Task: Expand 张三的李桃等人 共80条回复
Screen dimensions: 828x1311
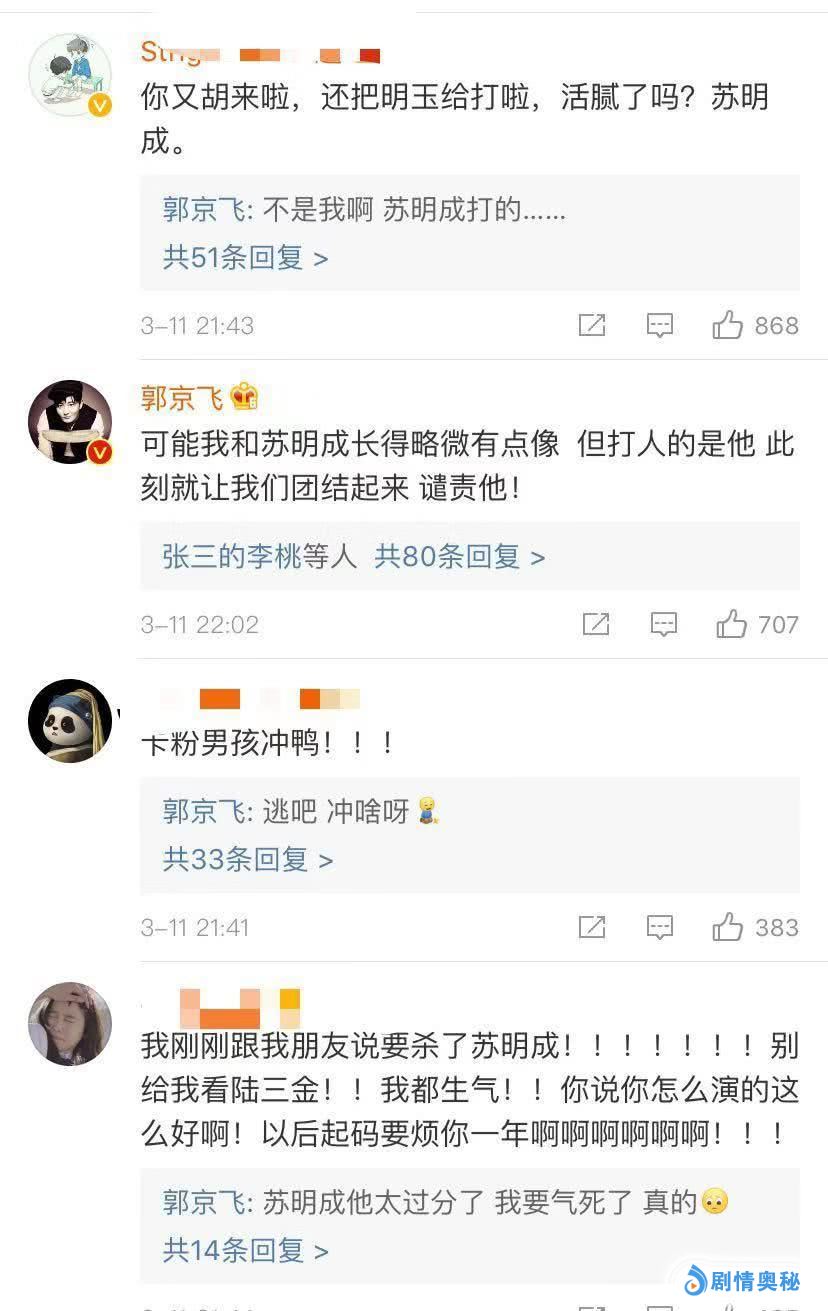Action: [353, 557]
